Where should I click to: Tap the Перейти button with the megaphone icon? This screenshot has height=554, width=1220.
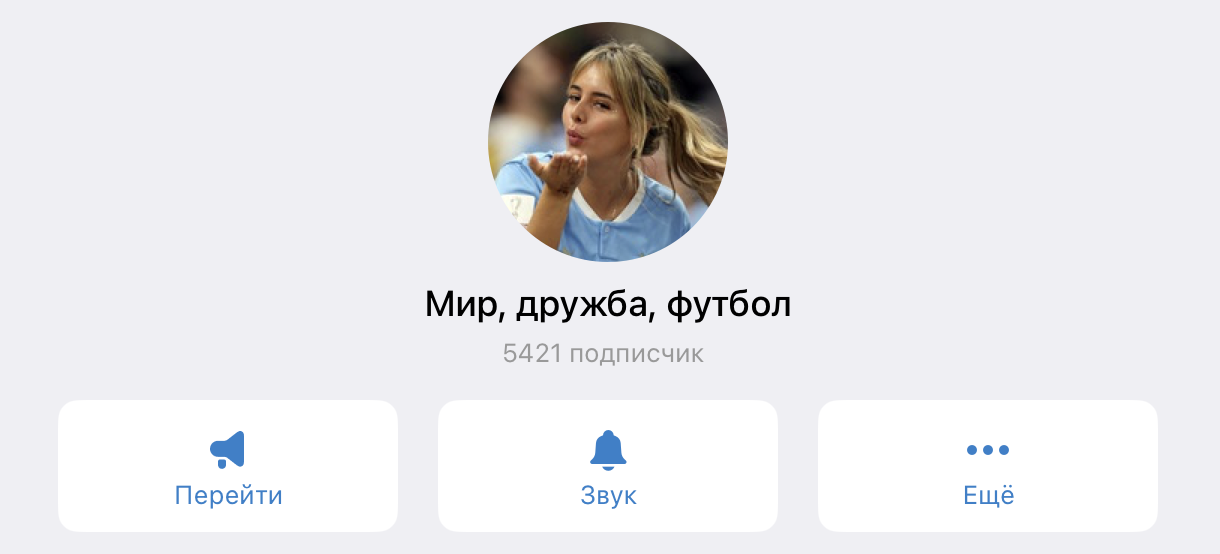click(x=228, y=466)
